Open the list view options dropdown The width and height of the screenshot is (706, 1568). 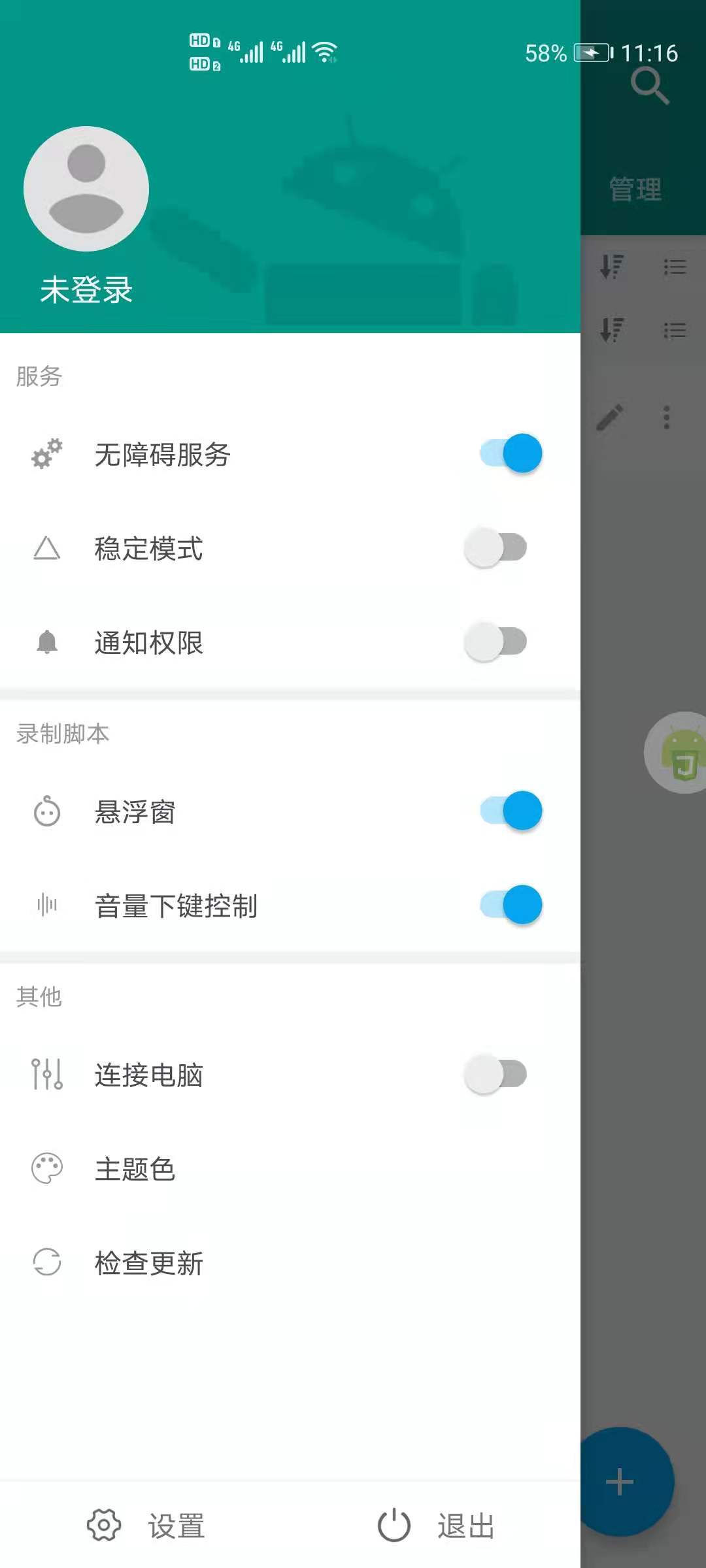pyautogui.click(x=675, y=267)
